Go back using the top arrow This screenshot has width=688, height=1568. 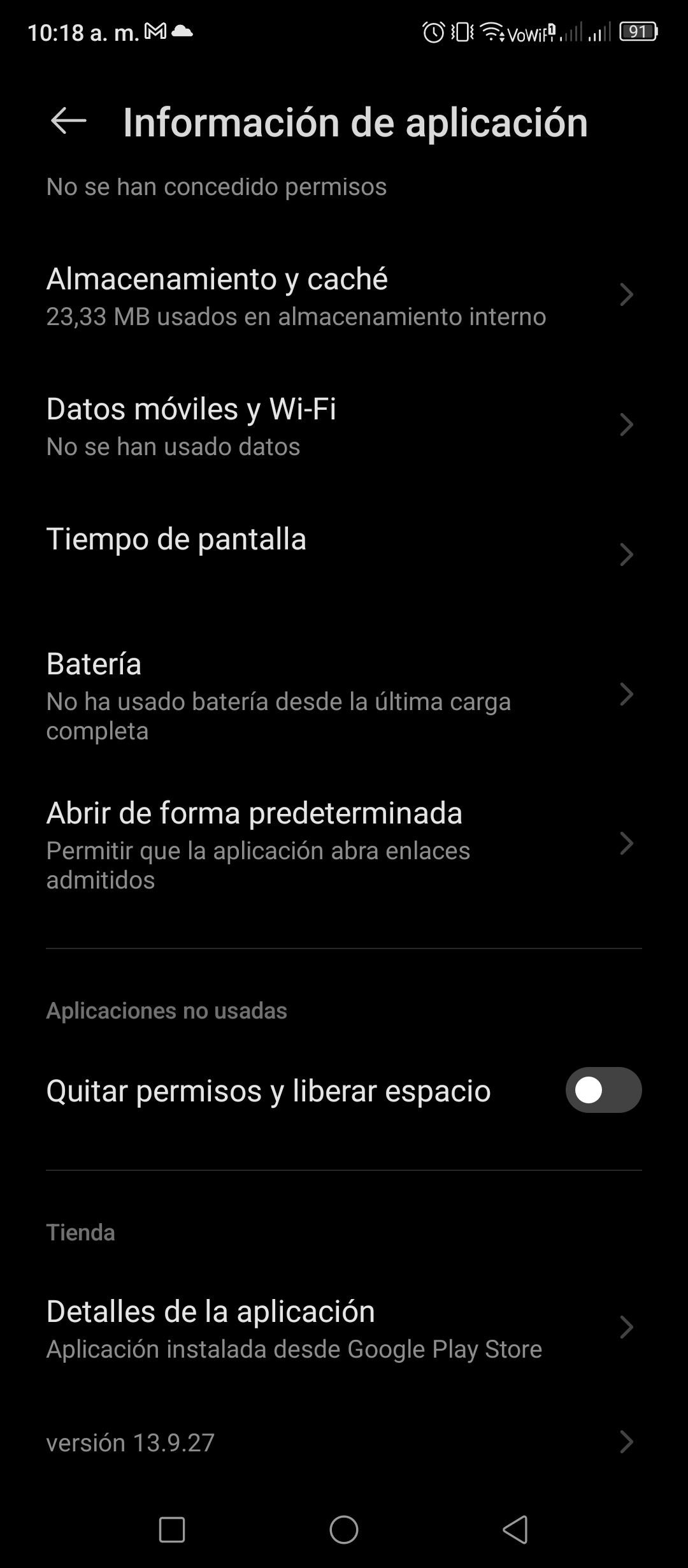[68, 121]
